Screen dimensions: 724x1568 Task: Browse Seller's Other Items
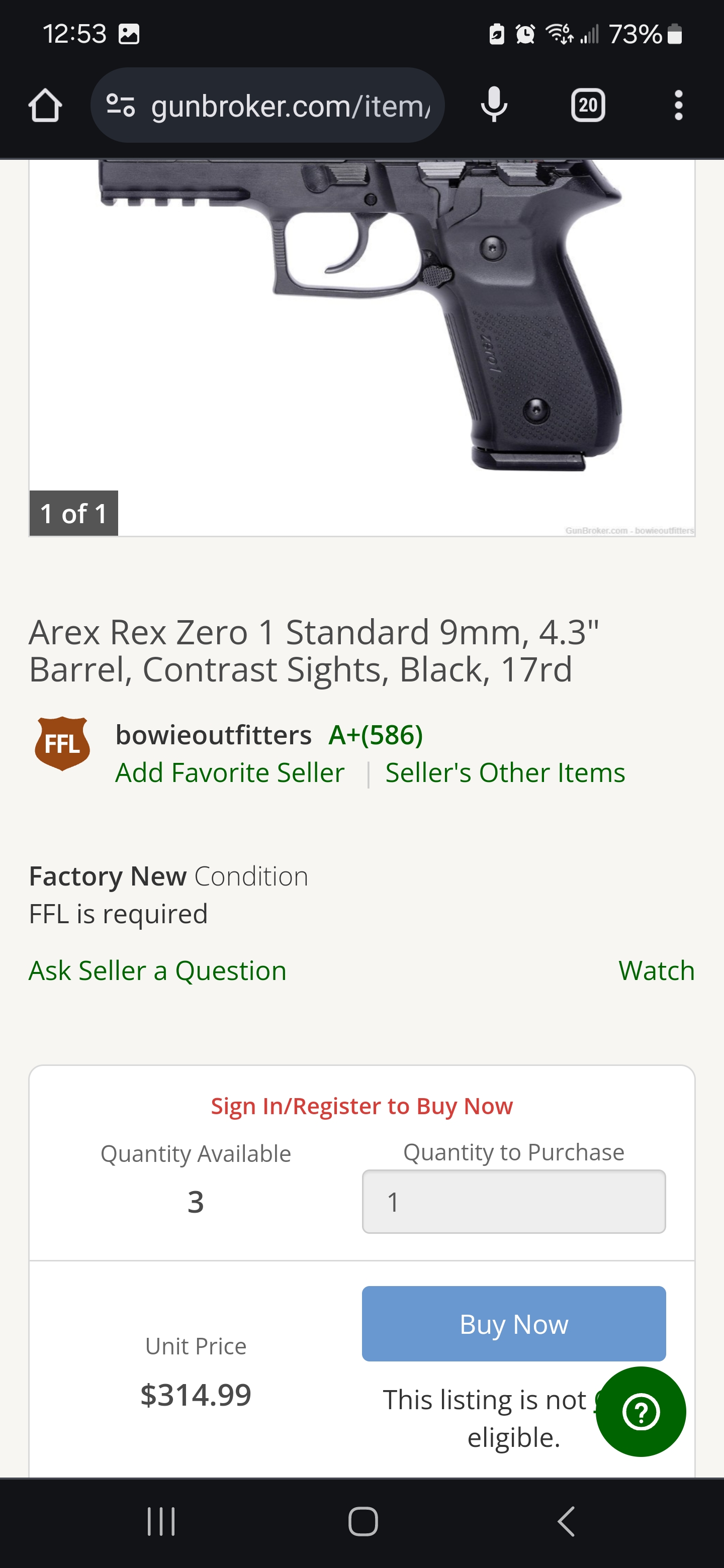coord(505,773)
